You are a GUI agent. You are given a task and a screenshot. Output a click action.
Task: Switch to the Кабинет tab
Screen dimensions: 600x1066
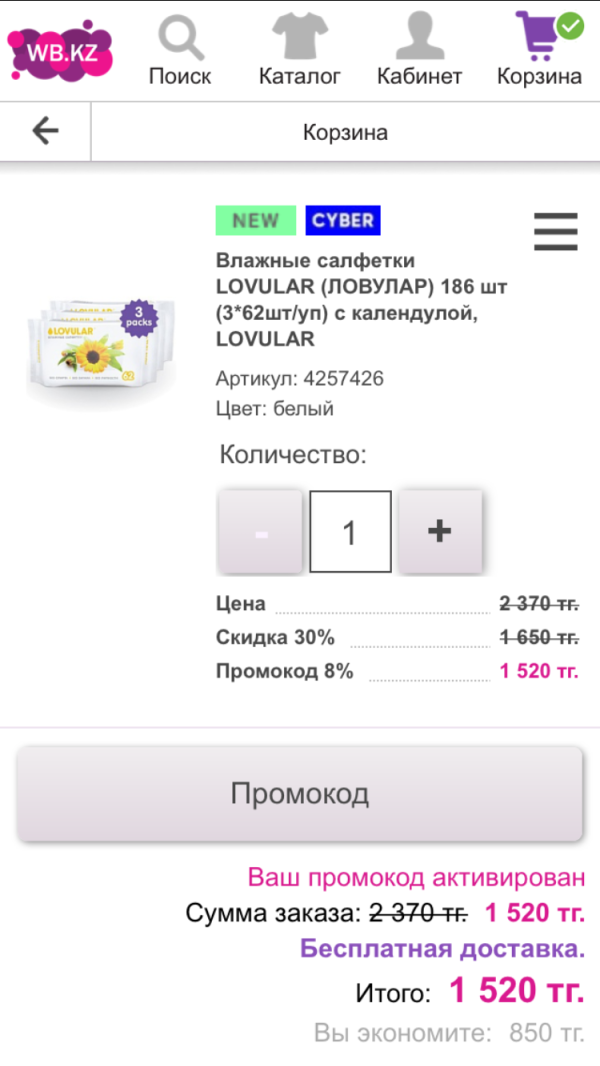[x=419, y=50]
